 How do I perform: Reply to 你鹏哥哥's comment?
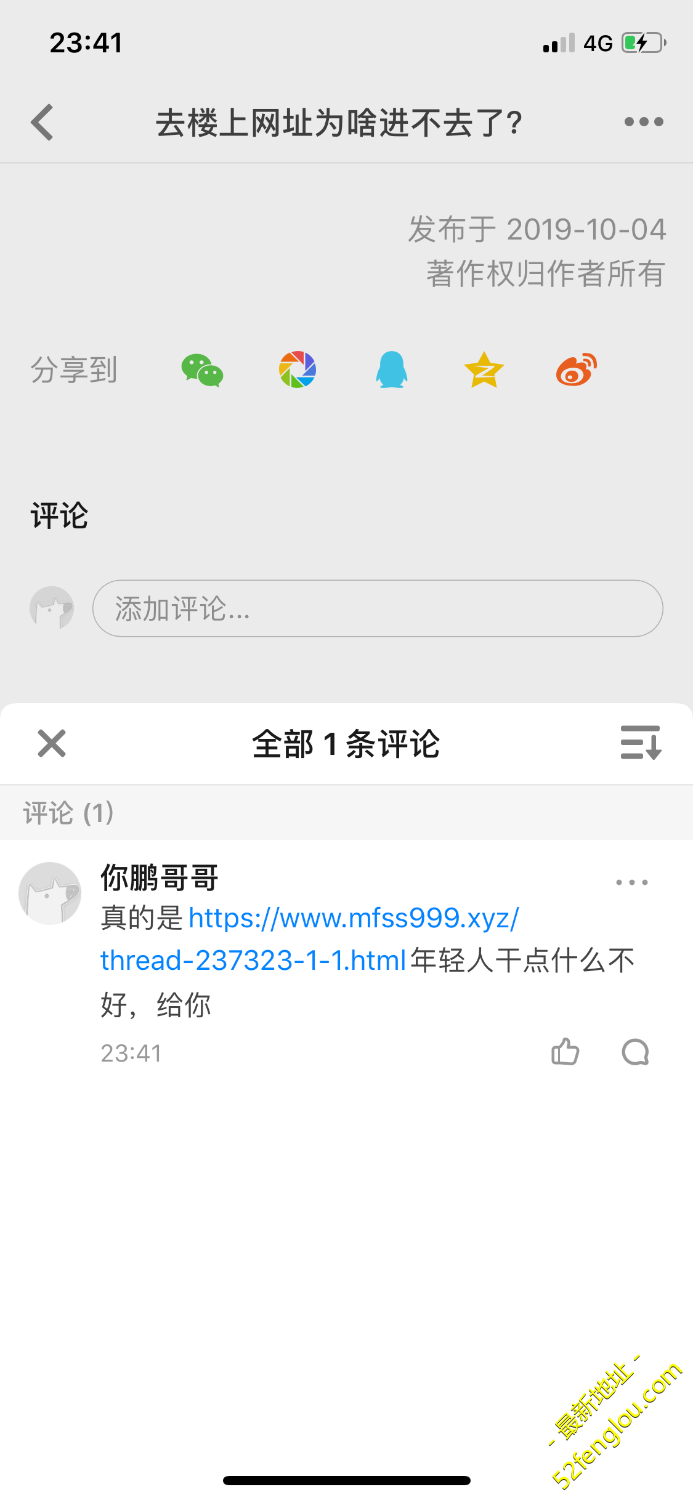[x=636, y=1052]
